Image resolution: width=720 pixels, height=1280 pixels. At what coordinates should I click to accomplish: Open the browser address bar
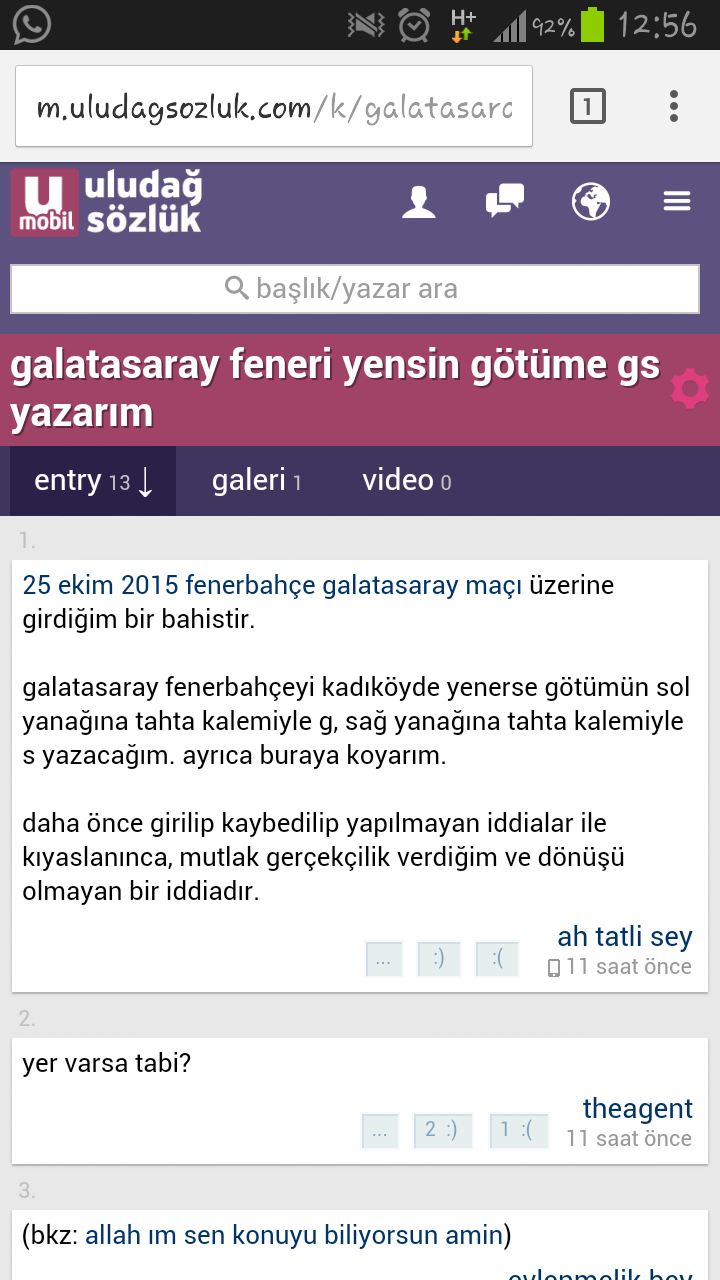click(x=273, y=107)
